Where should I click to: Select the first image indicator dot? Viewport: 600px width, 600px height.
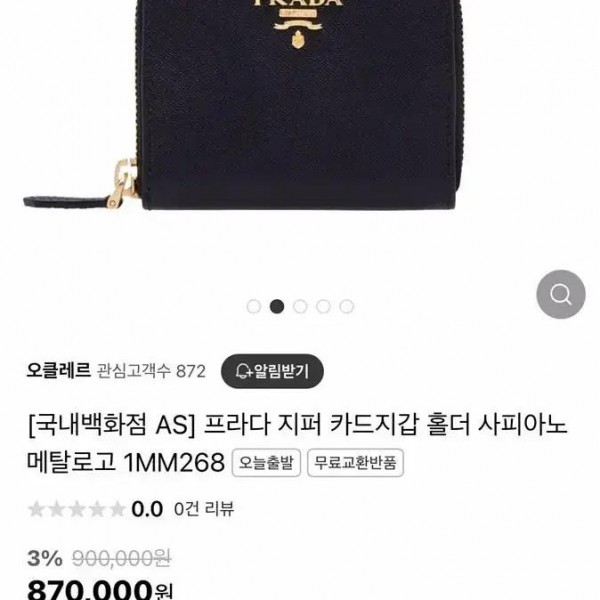click(254, 306)
